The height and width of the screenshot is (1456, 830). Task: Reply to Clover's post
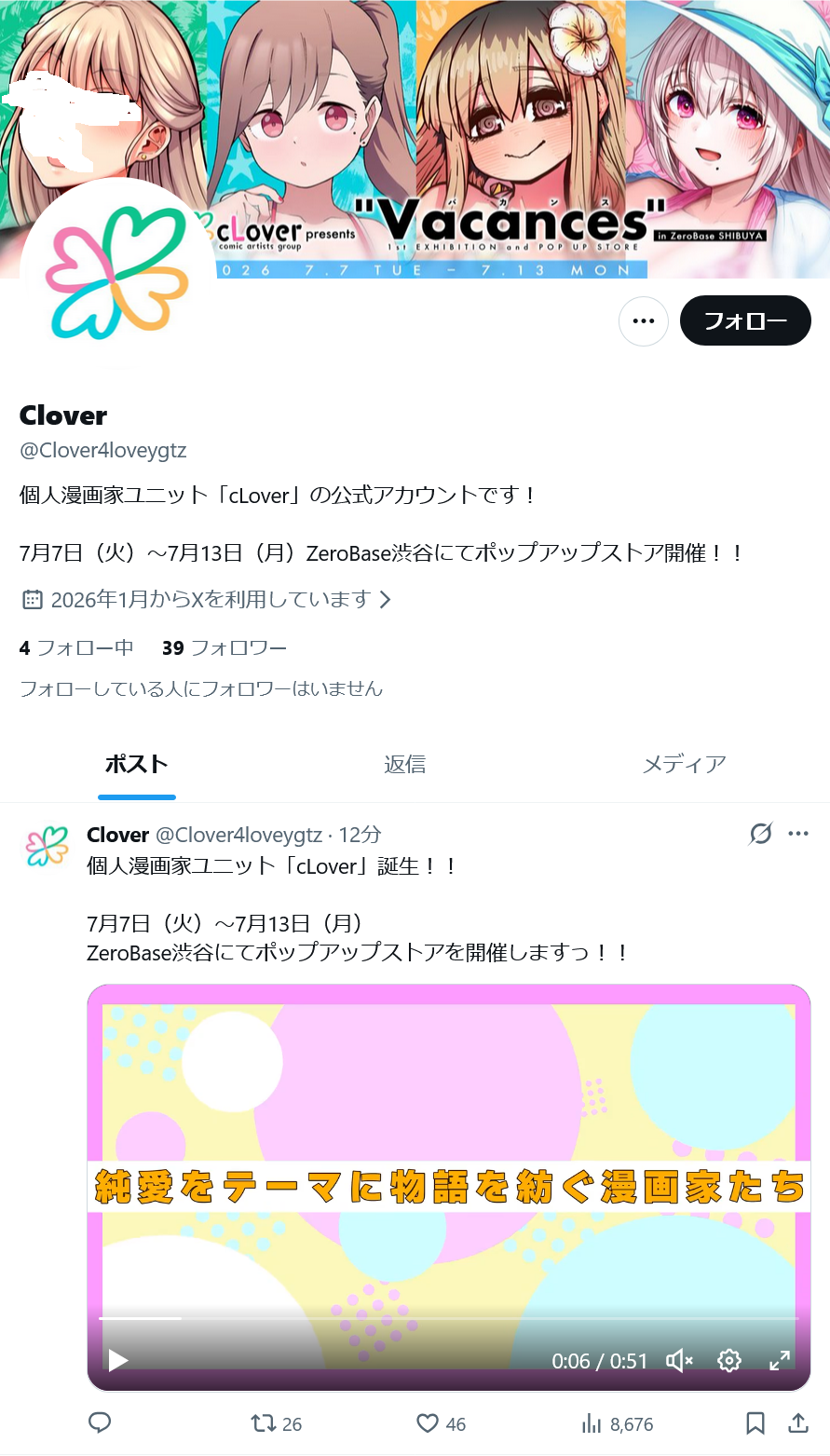(x=100, y=1423)
